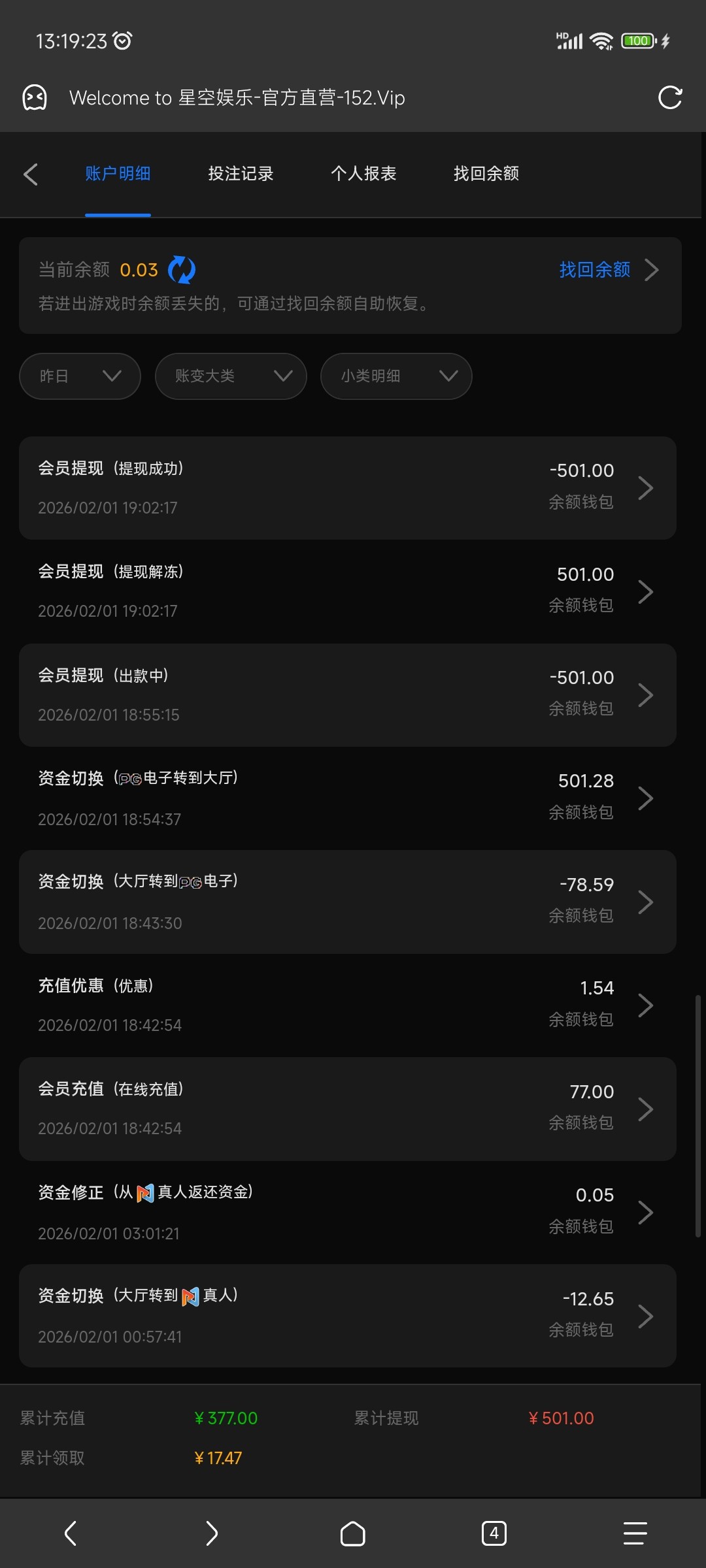706x1568 pixels.
Task: Go to the browser home page
Action: pos(353,1533)
